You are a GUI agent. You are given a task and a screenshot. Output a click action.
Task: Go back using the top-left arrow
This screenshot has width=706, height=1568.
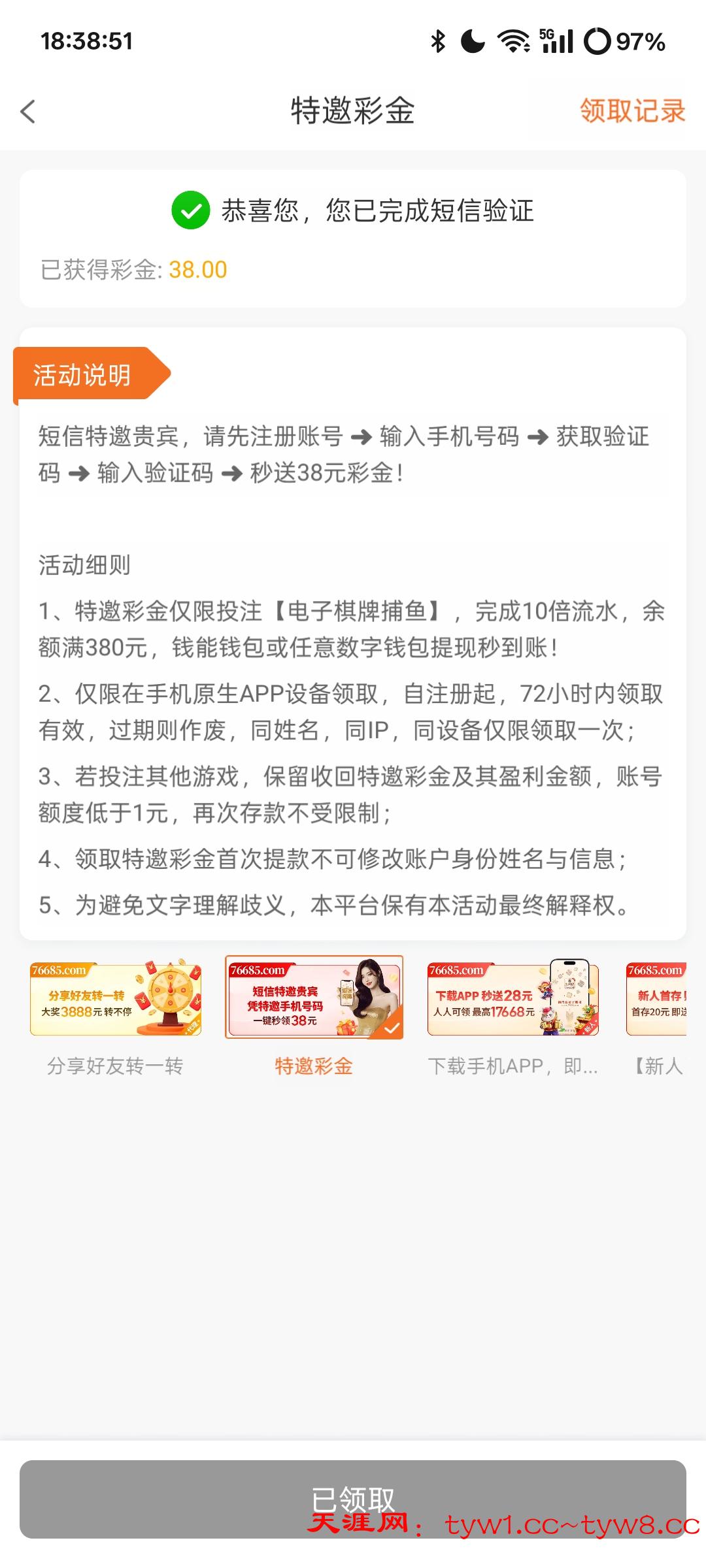point(28,112)
